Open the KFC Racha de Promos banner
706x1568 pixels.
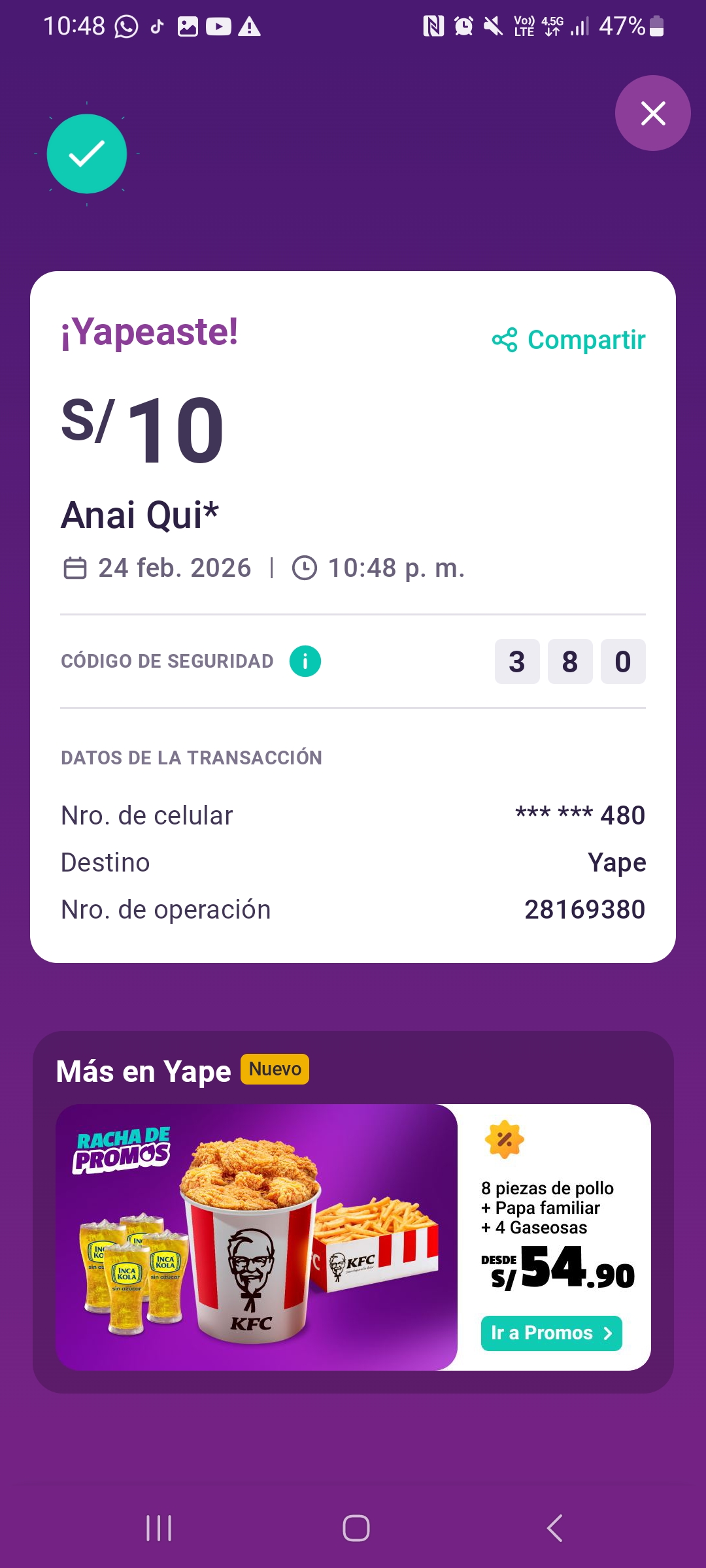pos(256,1237)
